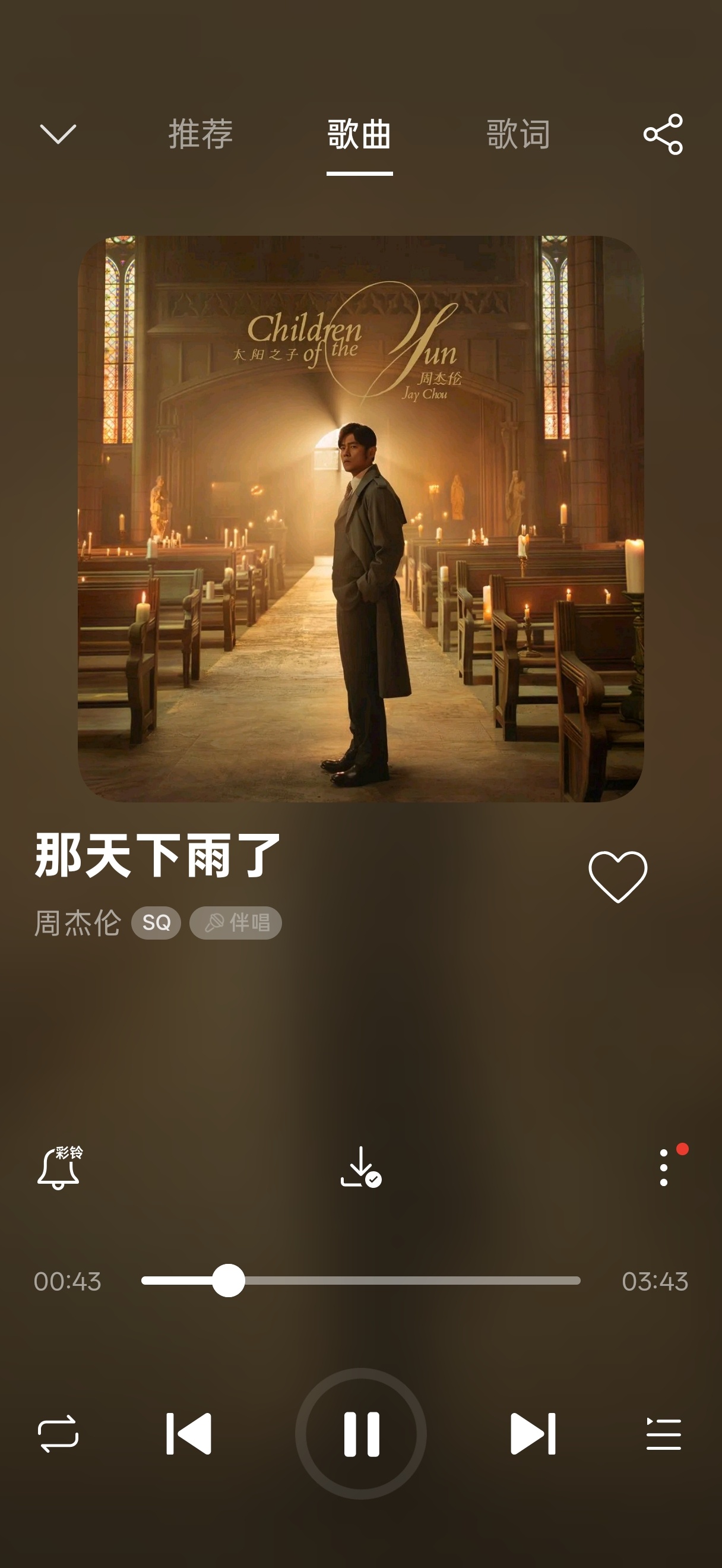
Task: Open the play queue icon
Action: 664,1434
